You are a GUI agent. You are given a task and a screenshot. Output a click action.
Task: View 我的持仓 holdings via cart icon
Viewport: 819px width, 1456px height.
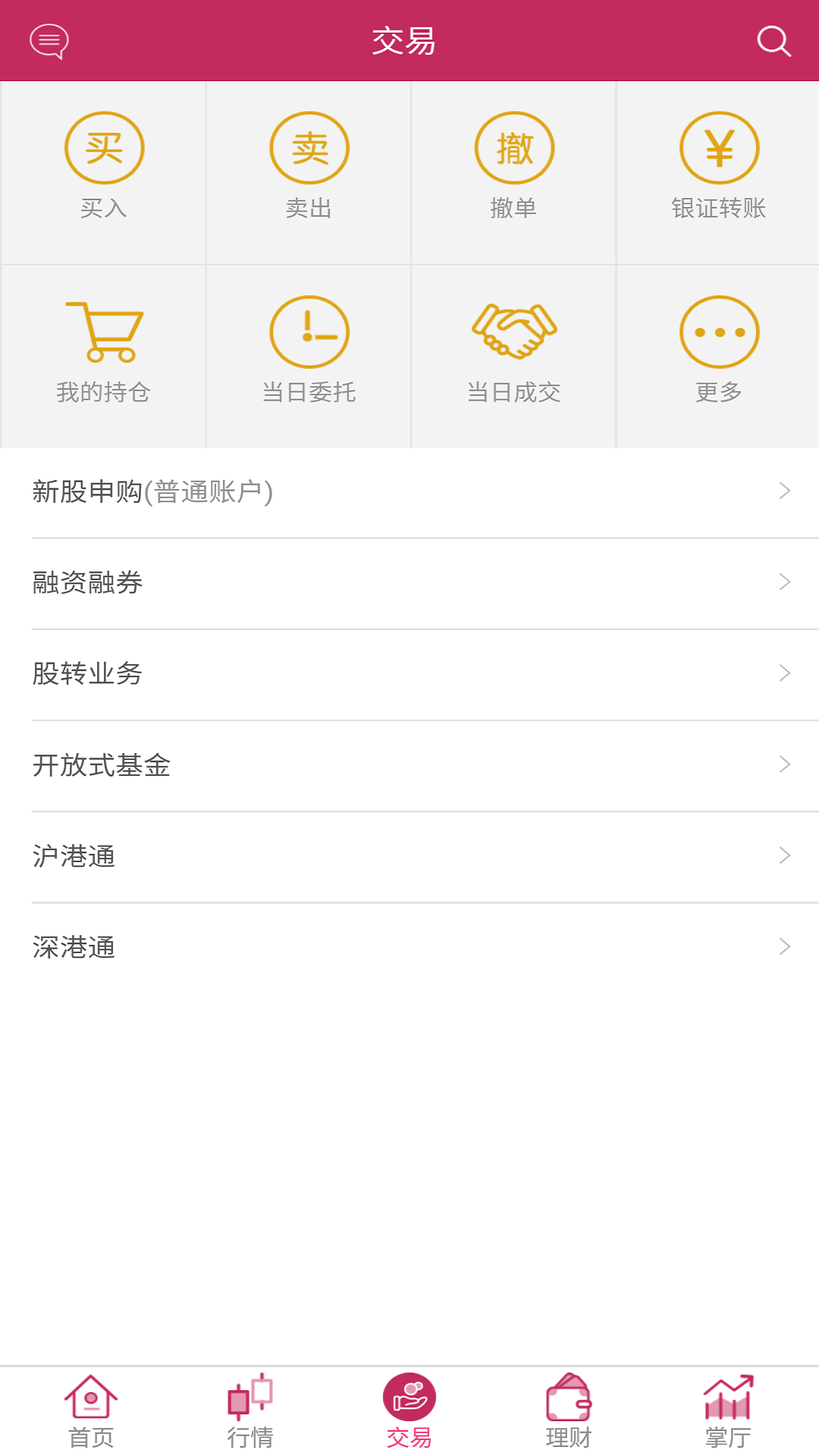(104, 331)
